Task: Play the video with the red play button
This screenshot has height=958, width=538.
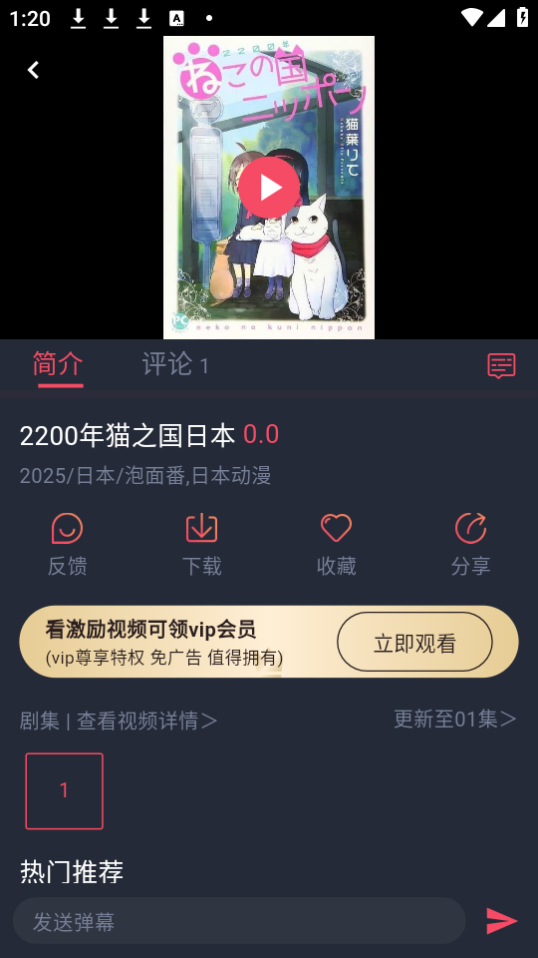Action: click(x=269, y=188)
